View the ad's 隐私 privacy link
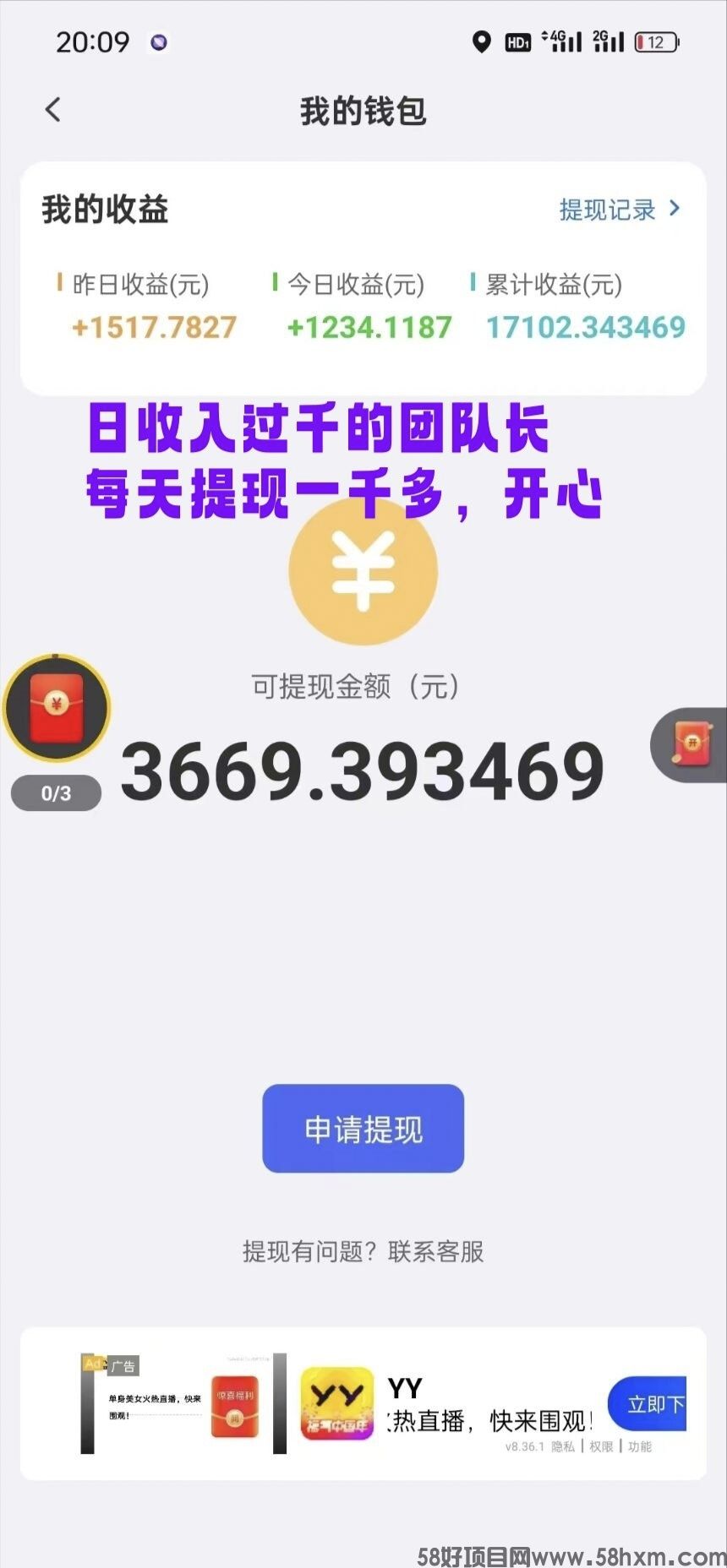Image resolution: width=727 pixels, height=1568 pixels. pos(563,1446)
